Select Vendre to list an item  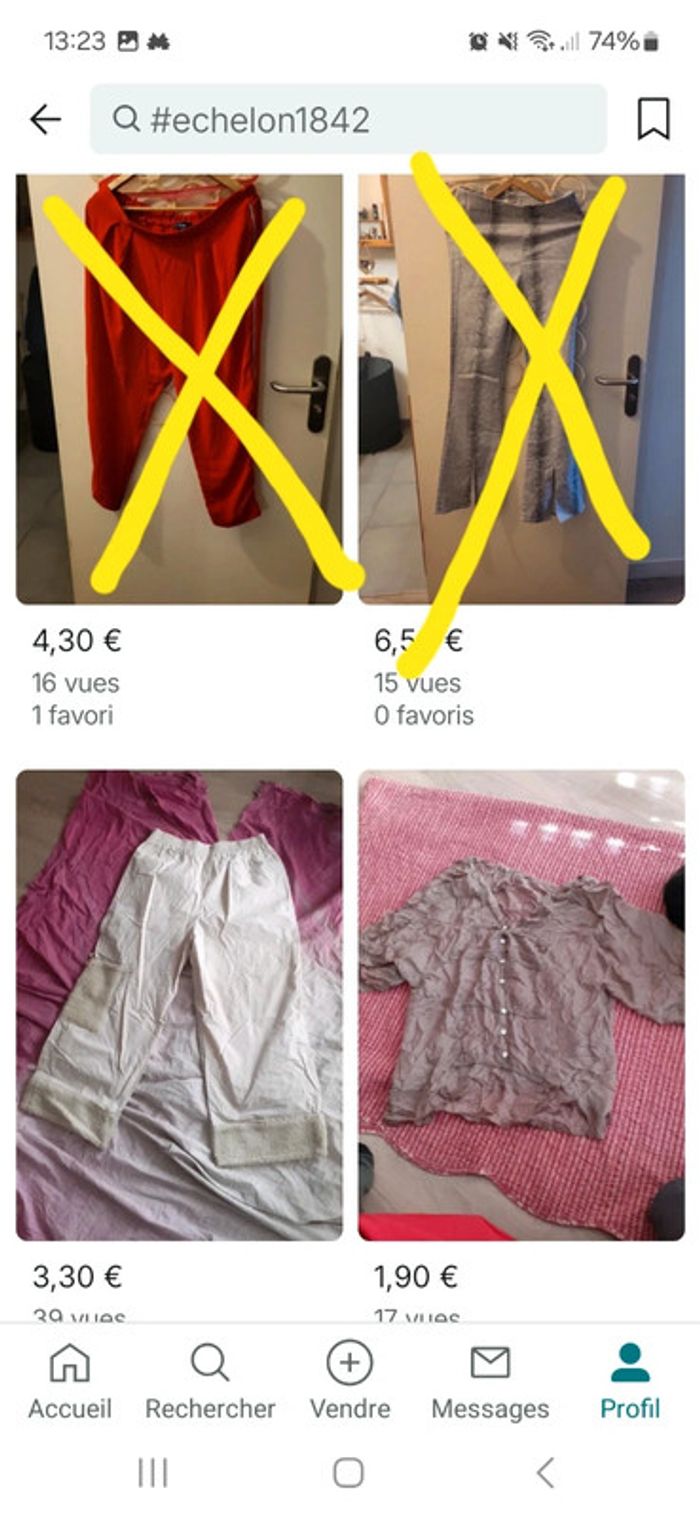click(x=350, y=1381)
